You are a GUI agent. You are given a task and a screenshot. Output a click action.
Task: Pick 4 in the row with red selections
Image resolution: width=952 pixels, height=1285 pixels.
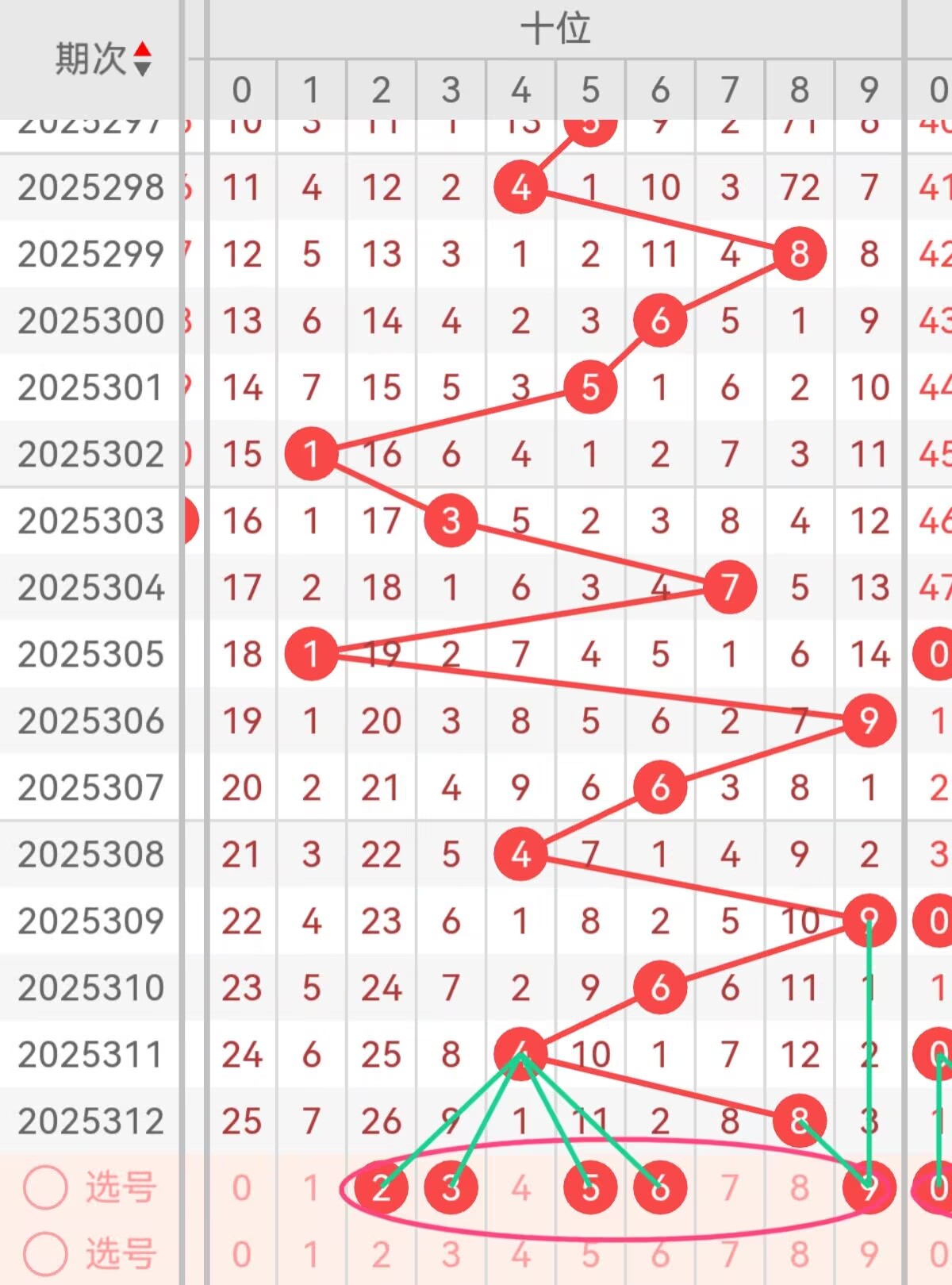(520, 1188)
